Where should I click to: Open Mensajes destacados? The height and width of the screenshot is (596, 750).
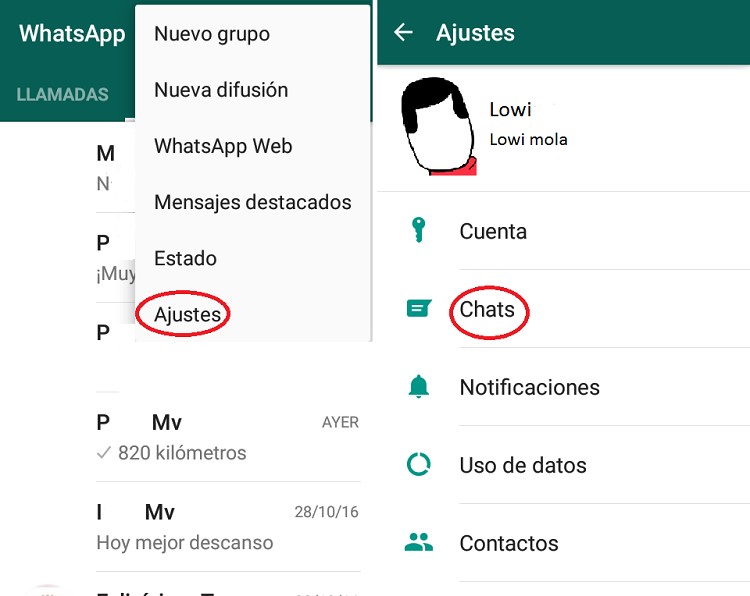[x=252, y=202]
